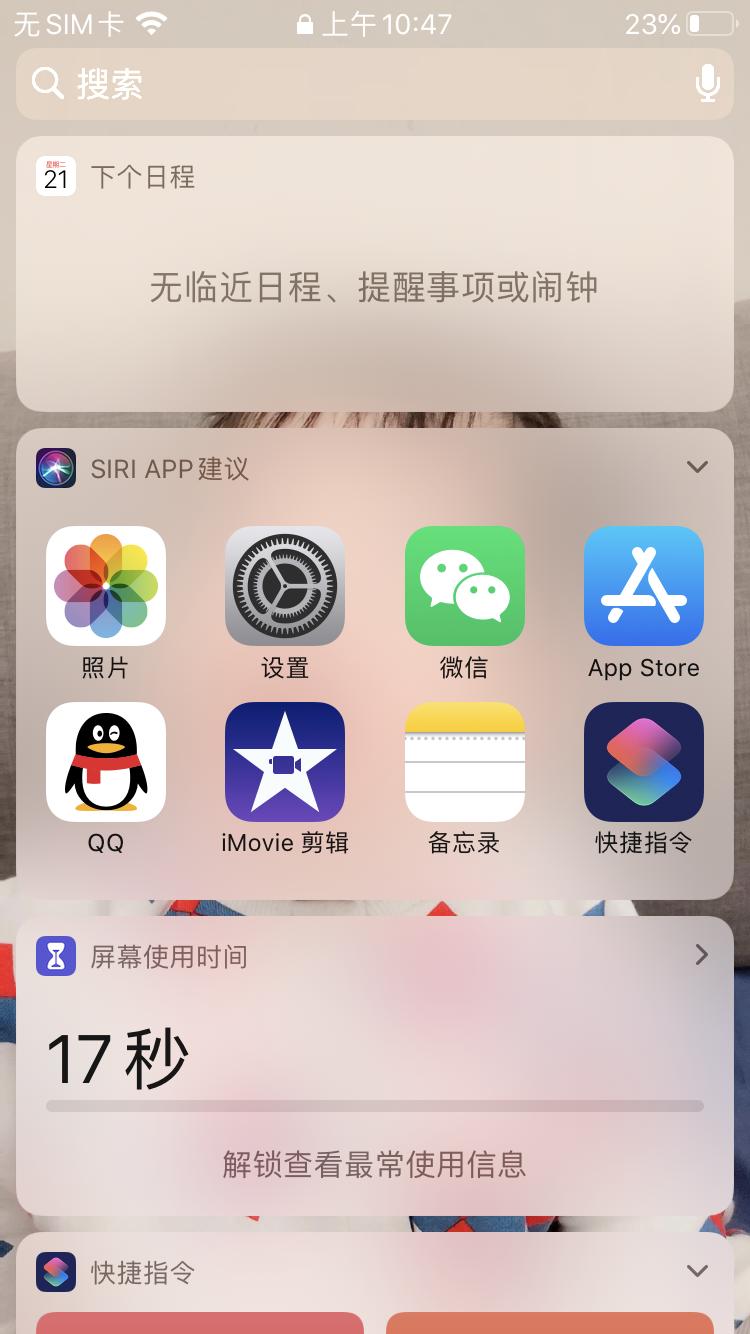
Task: Open the App Store icon
Action: click(x=644, y=586)
